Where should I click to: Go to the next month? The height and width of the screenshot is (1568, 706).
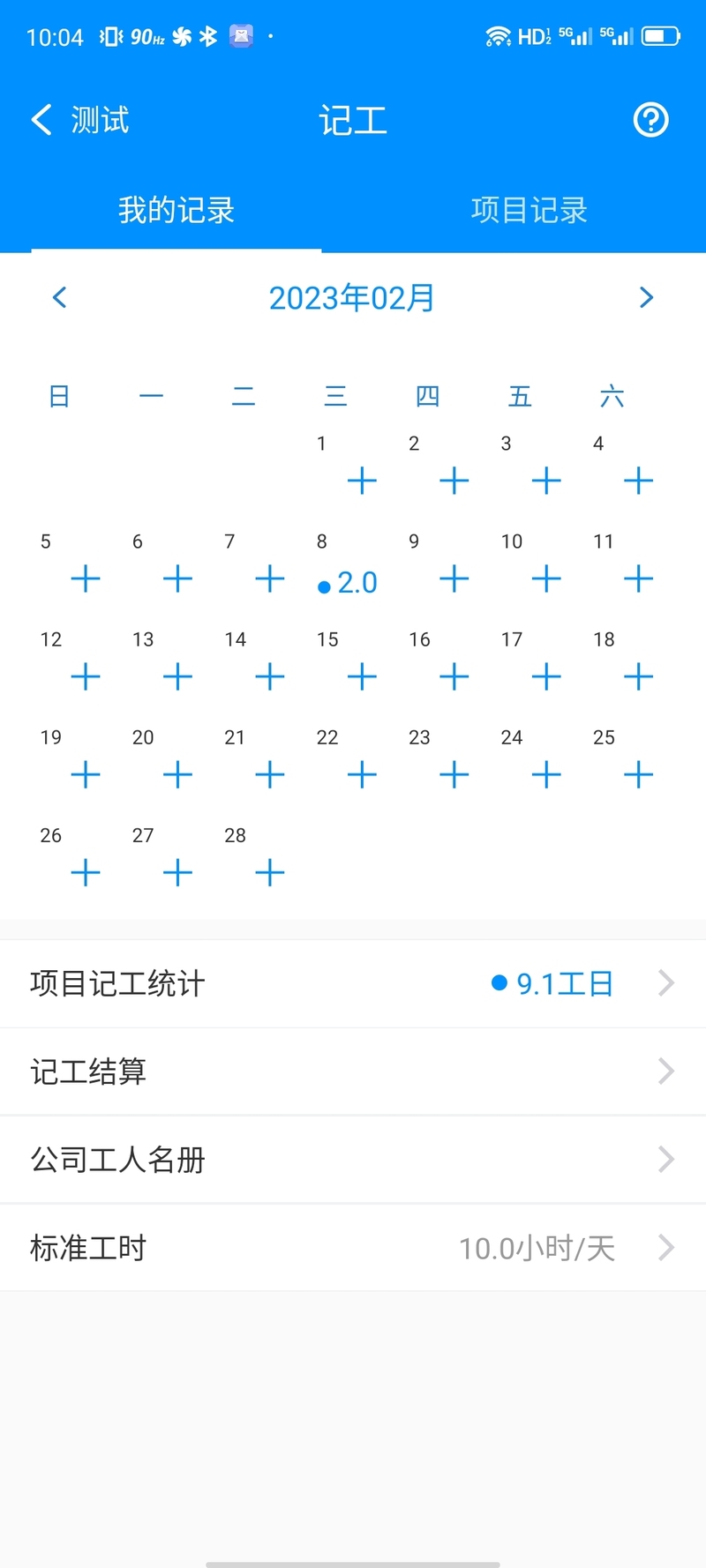(x=646, y=297)
